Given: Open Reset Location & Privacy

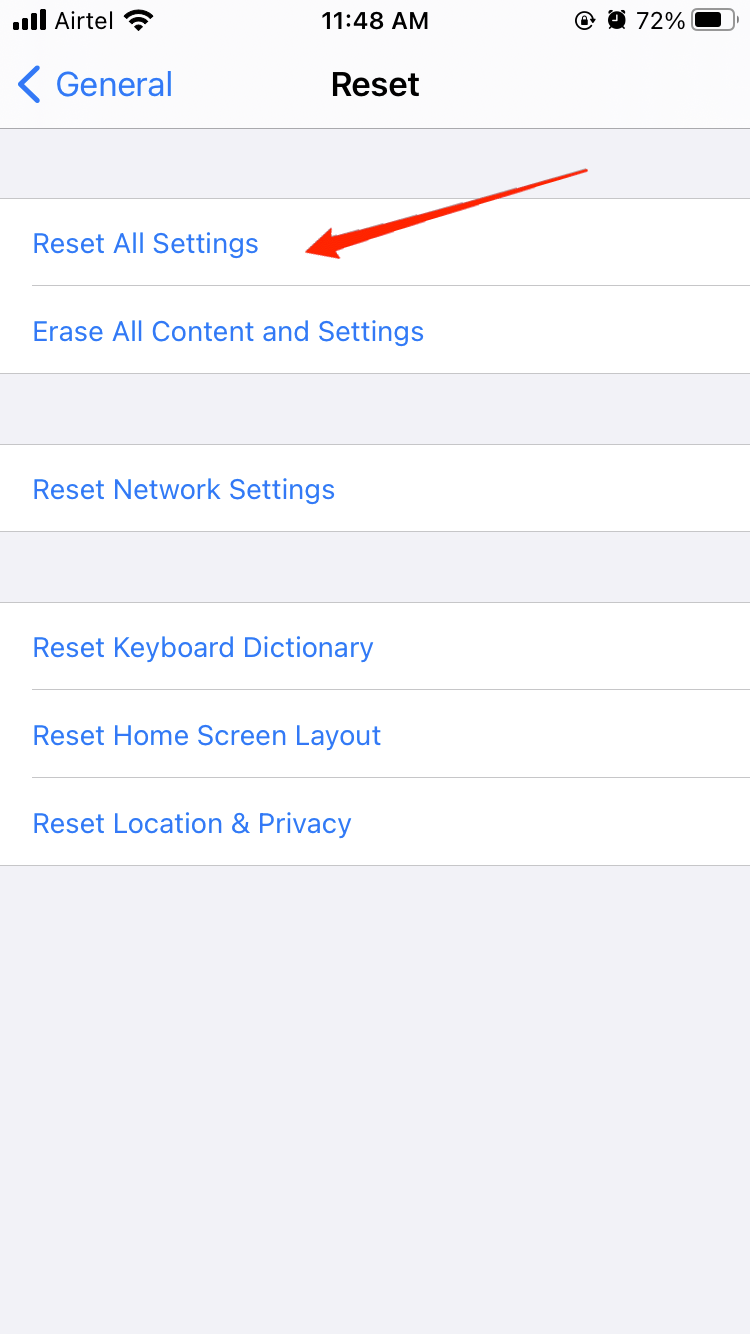Looking at the screenshot, I should coord(192,824).
